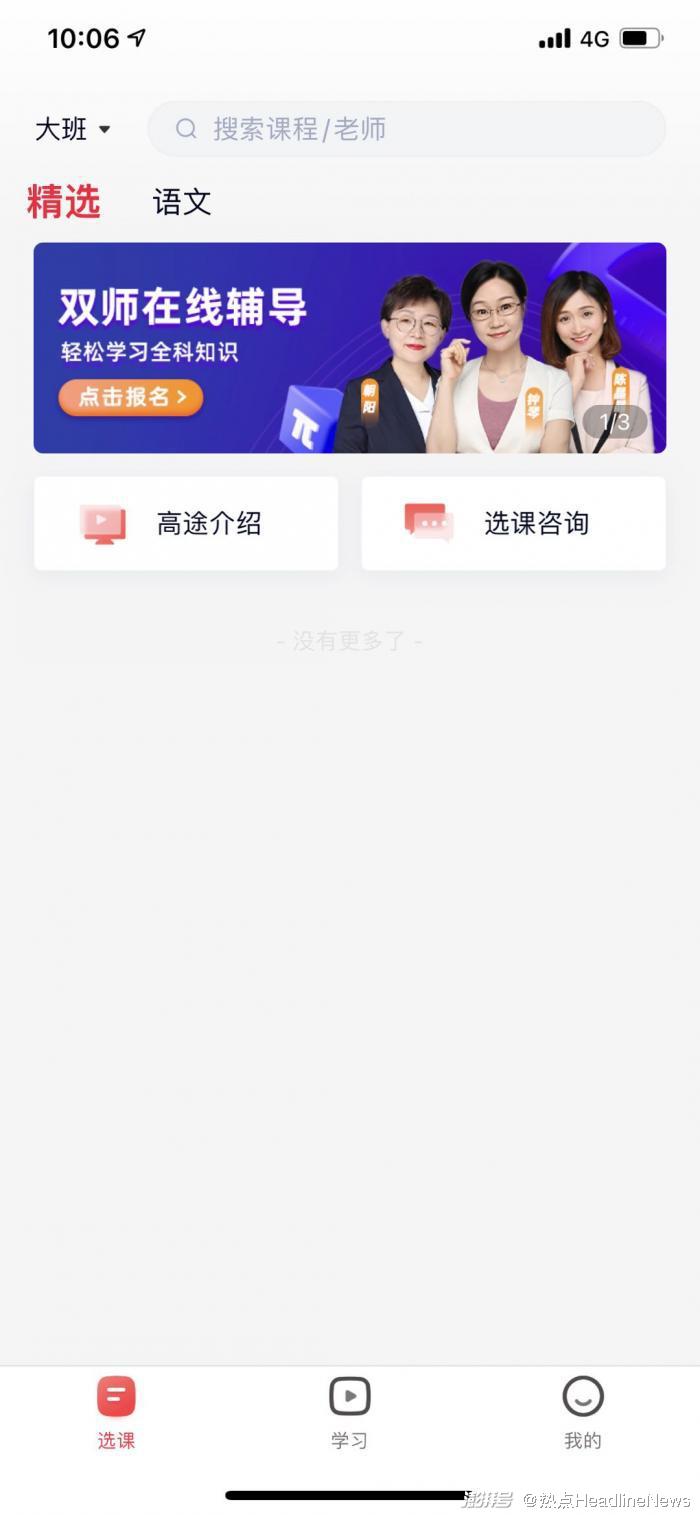Open the 大班 class type dropdown

[73, 129]
